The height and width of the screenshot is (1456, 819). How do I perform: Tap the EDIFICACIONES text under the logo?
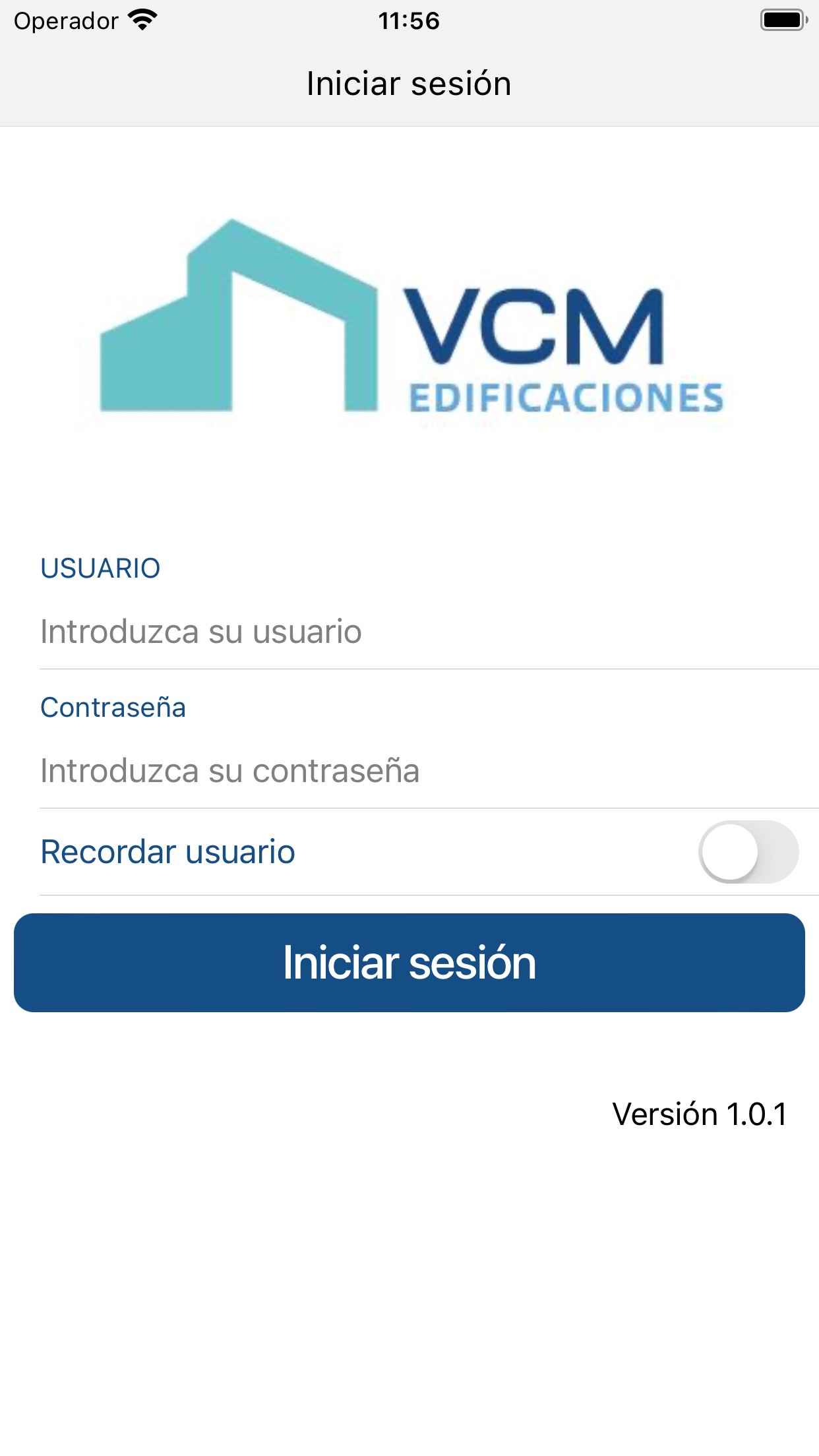coord(566,398)
